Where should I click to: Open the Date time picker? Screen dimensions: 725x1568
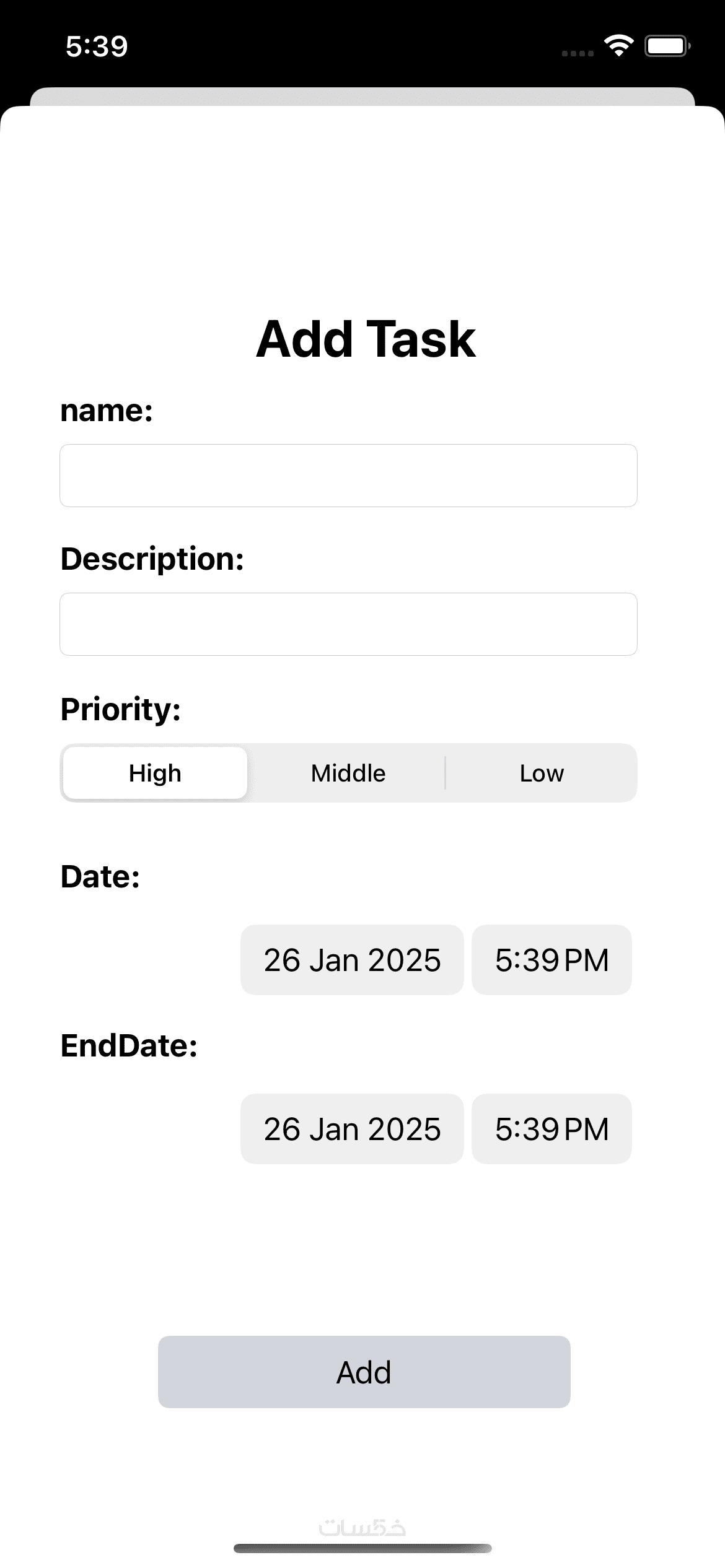pyautogui.click(x=551, y=960)
